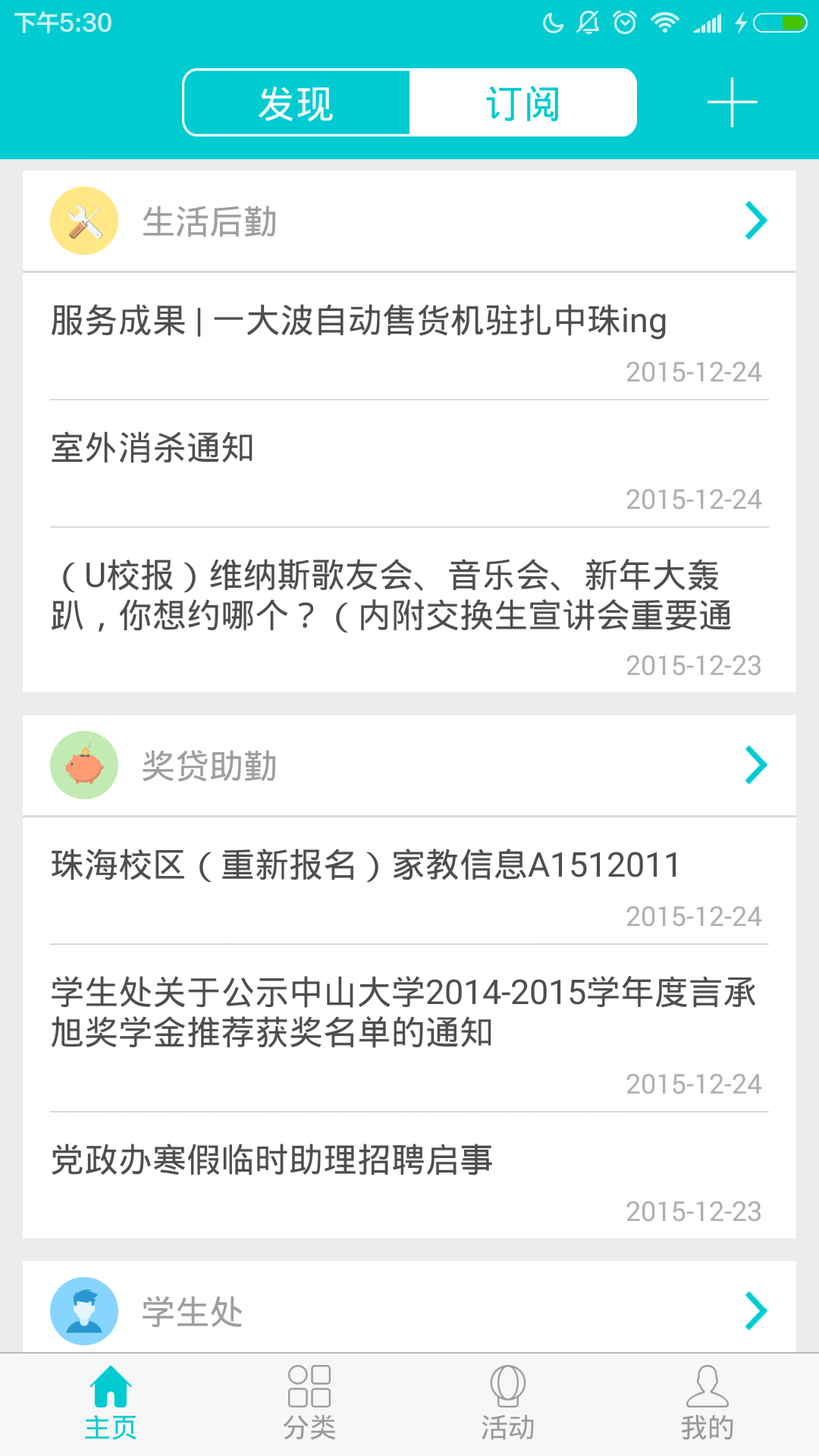Open the 自动售货机驻扎中珠 article
This screenshot has width=819, height=1456.
tap(359, 321)
